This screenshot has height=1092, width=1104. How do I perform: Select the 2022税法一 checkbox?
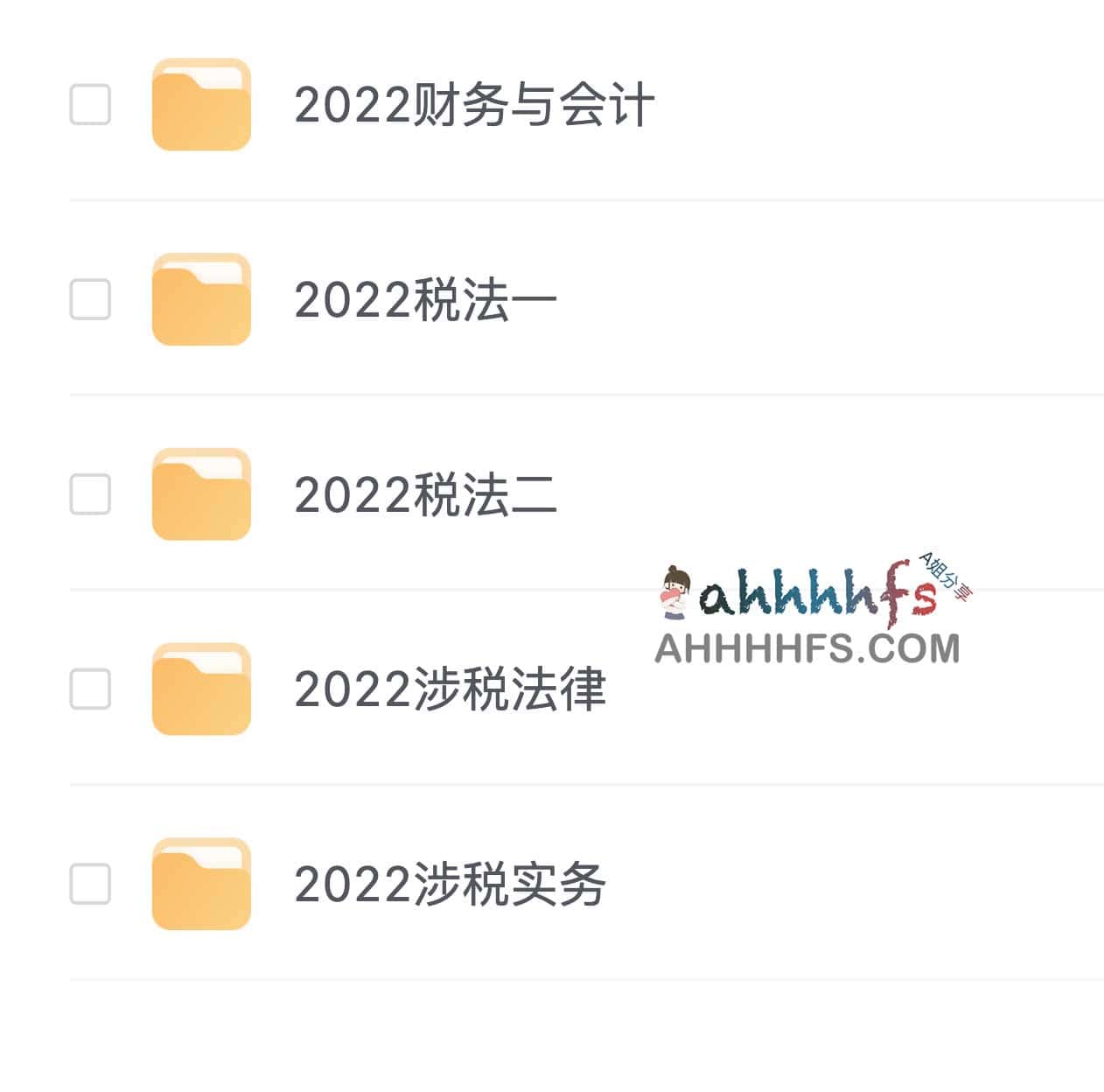(90, 300)
